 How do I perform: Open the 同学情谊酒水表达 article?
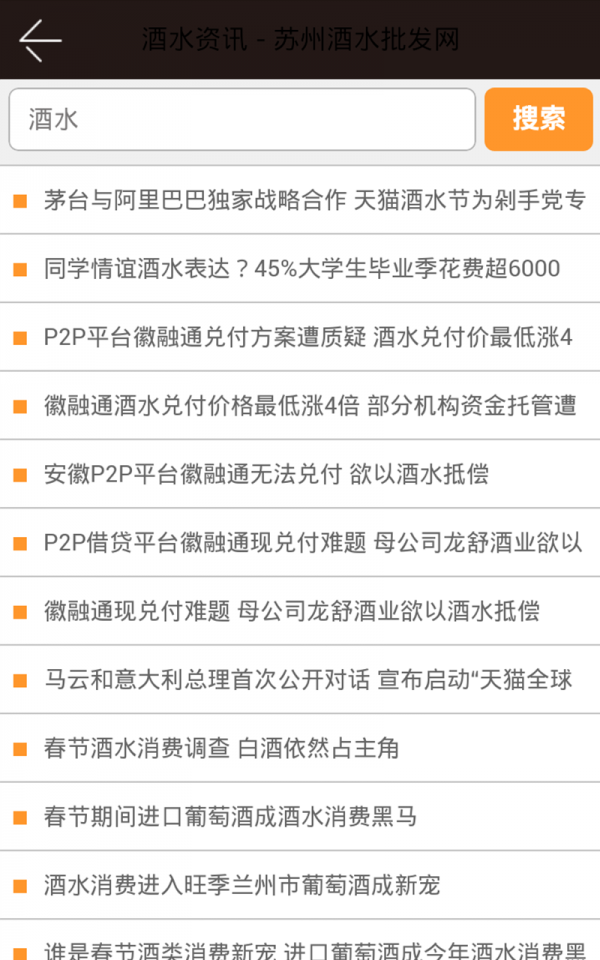point(302,269)
